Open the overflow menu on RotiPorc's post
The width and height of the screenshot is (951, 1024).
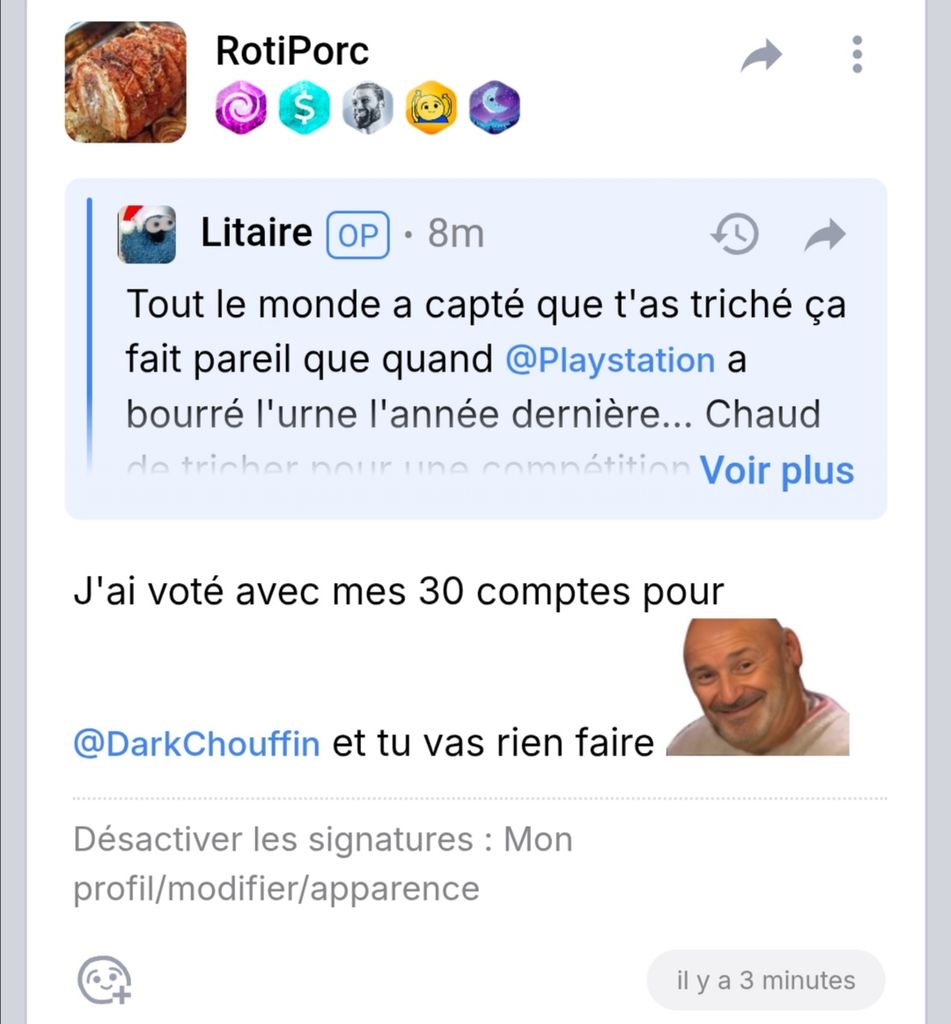(856, 55)
